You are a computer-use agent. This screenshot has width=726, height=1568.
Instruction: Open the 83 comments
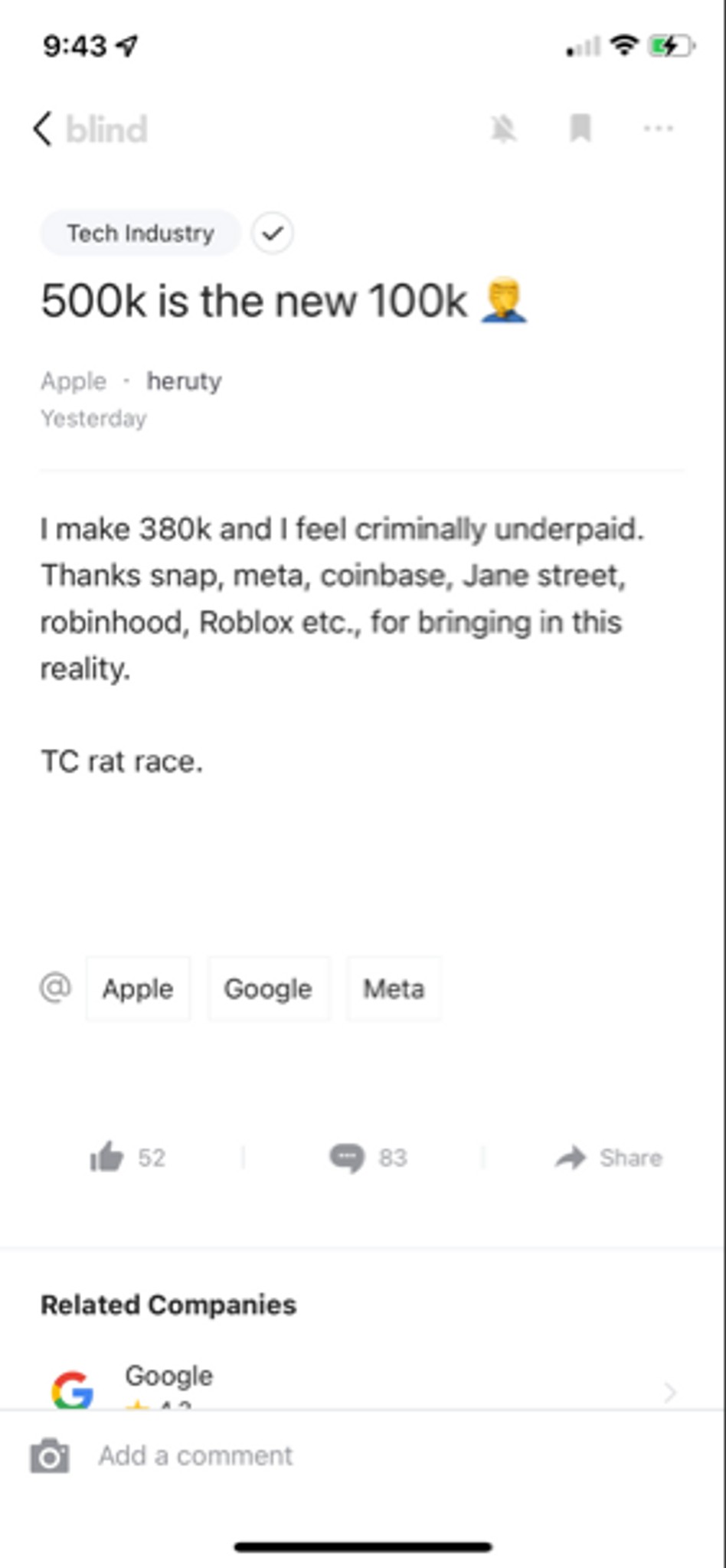point(368,1157)
